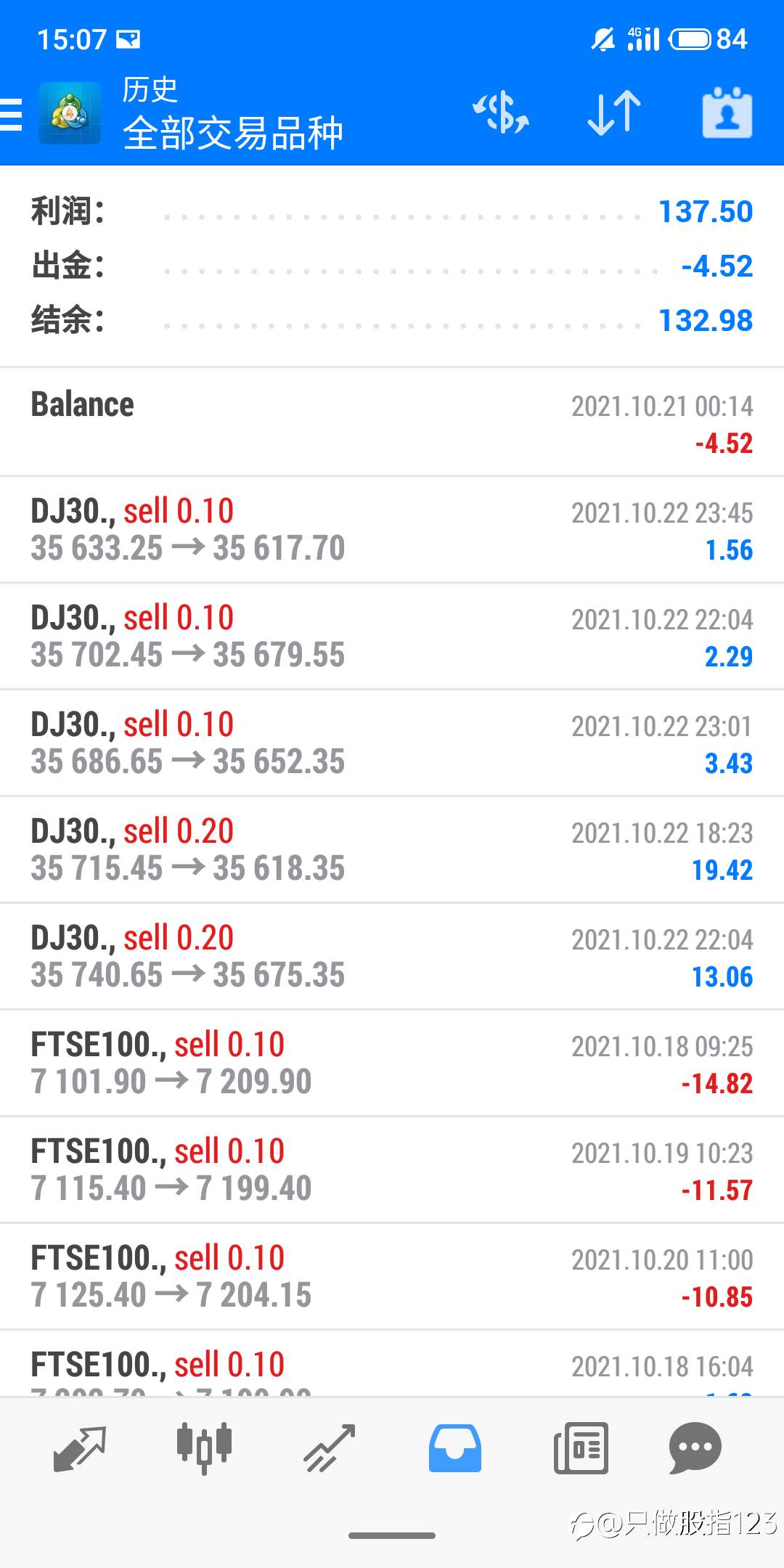The image size is (784, 1568).
Task: Select the FTSE100 trade losing -14.82
Action: tap(392, 1063)
